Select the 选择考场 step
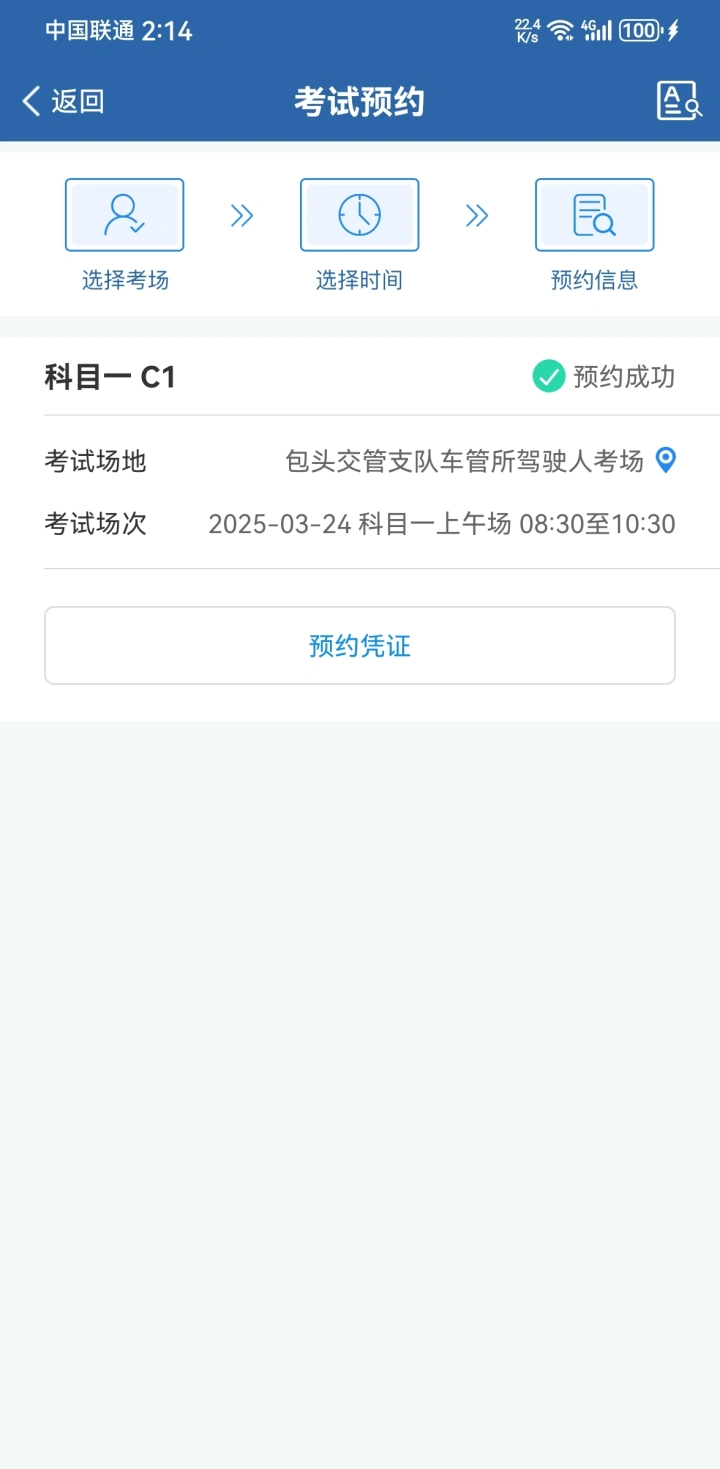The width and height of the screenshot is (720, 1469). 125,235
